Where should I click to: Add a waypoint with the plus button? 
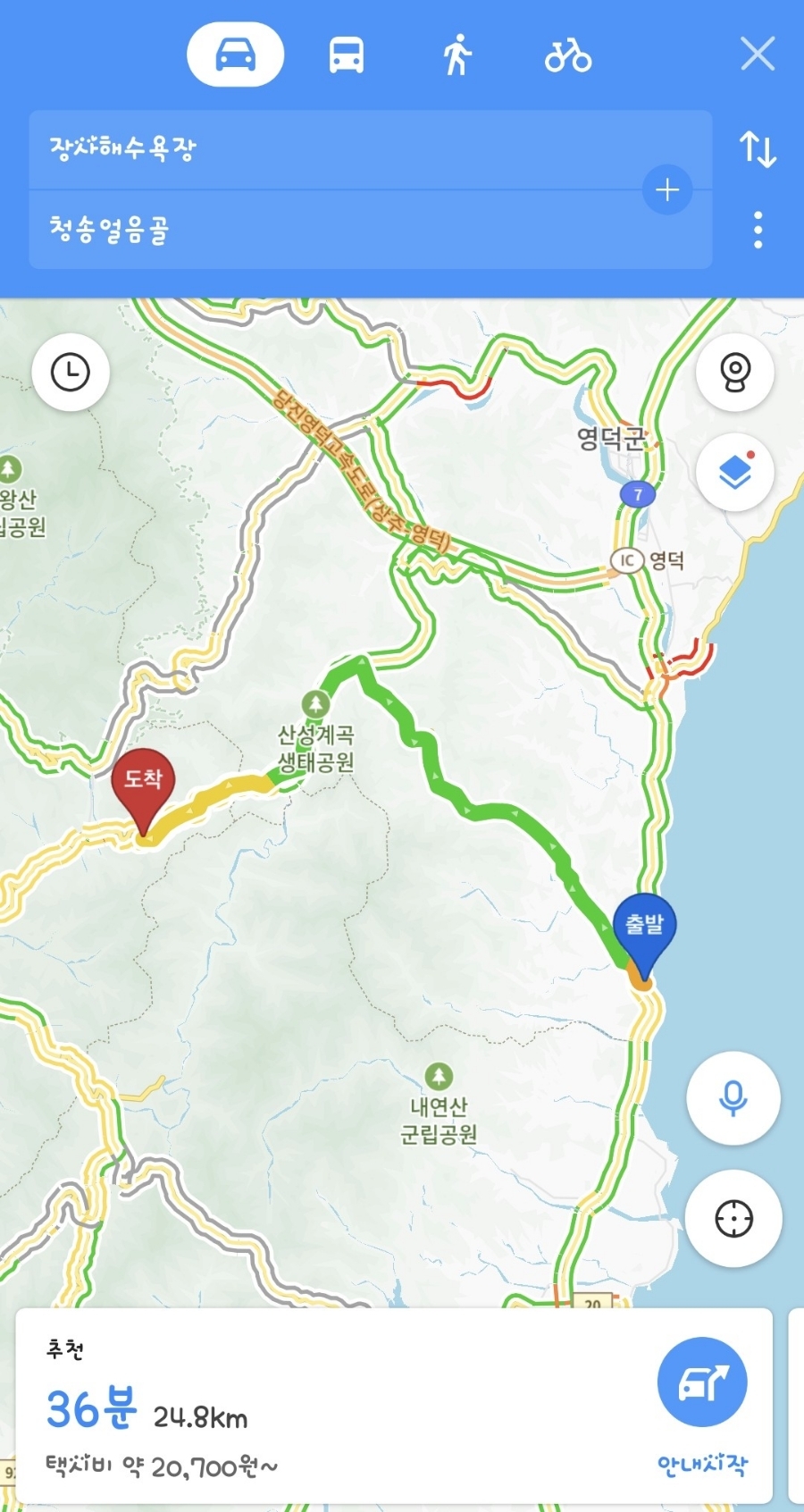667,189
